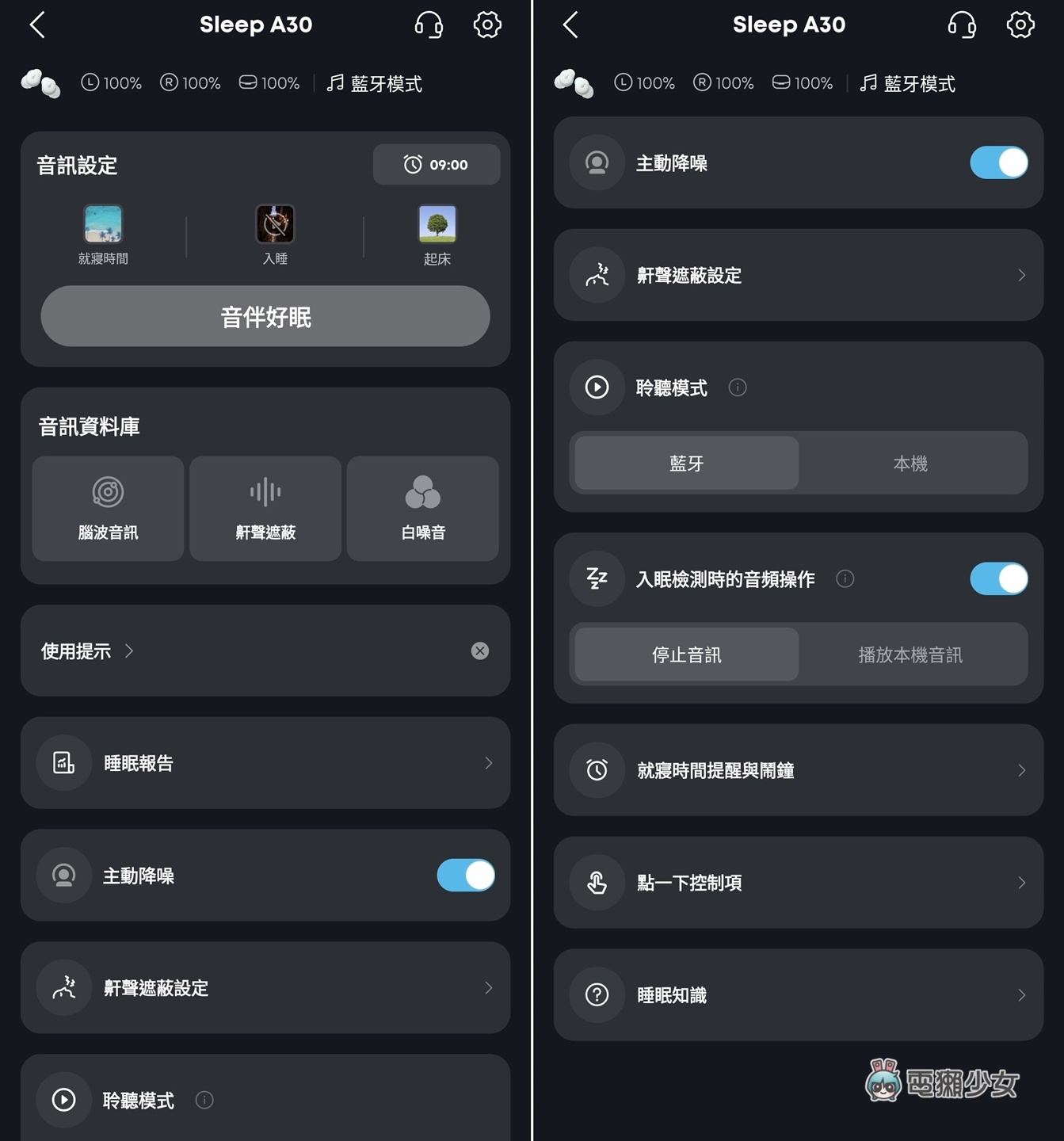
Task: Dismiss the 使用提示 card
Action: [x=479, y=651]
